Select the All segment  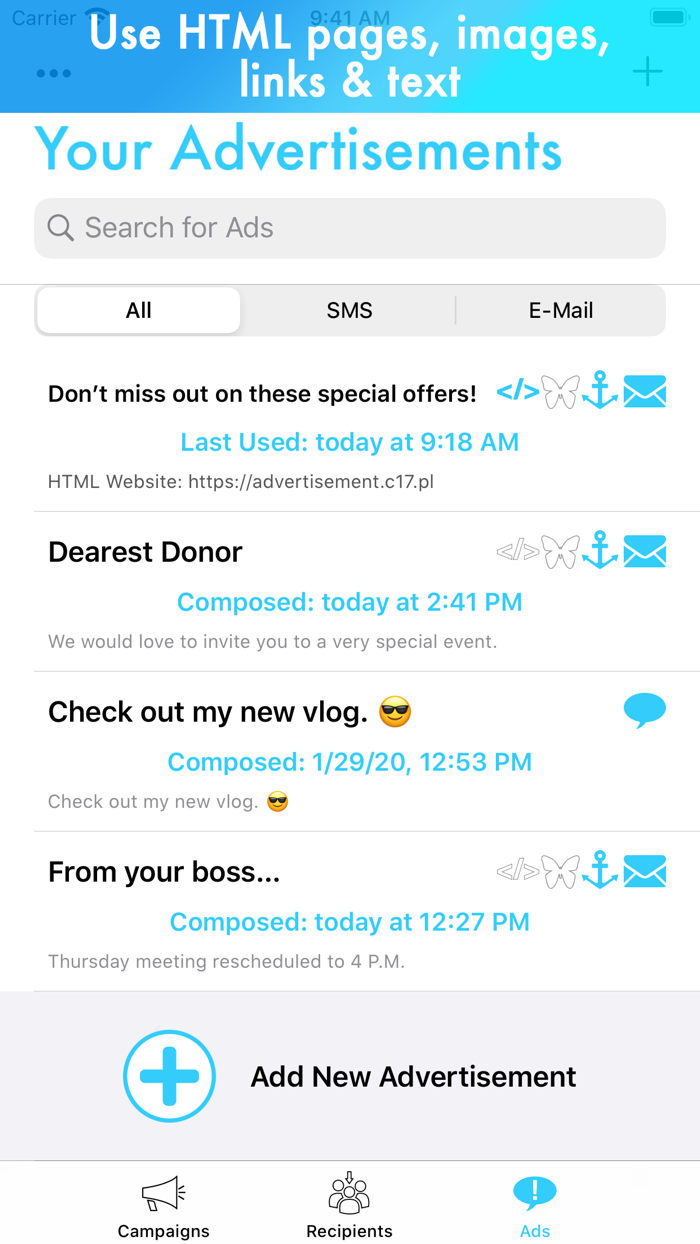(139, 310)
